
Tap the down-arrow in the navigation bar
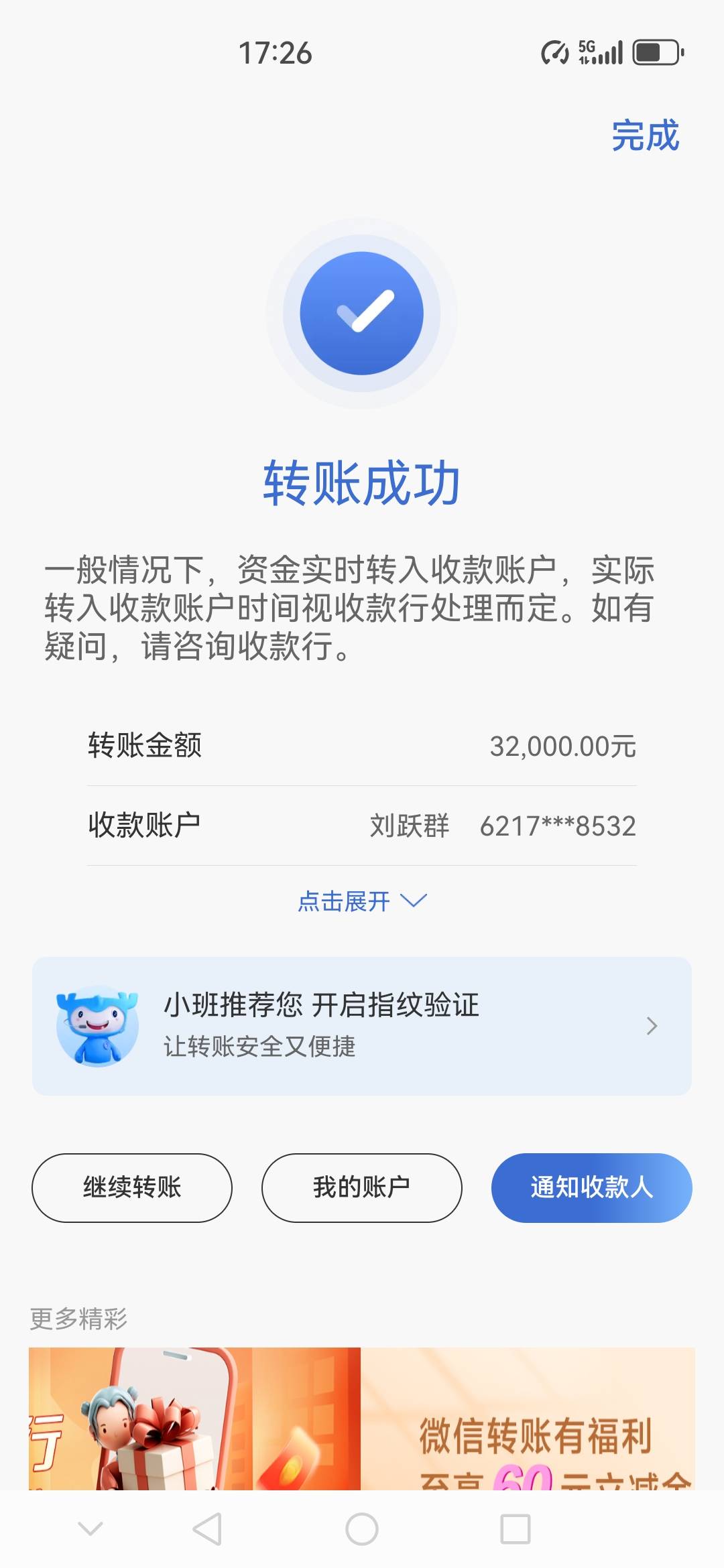coord(90,1529)
